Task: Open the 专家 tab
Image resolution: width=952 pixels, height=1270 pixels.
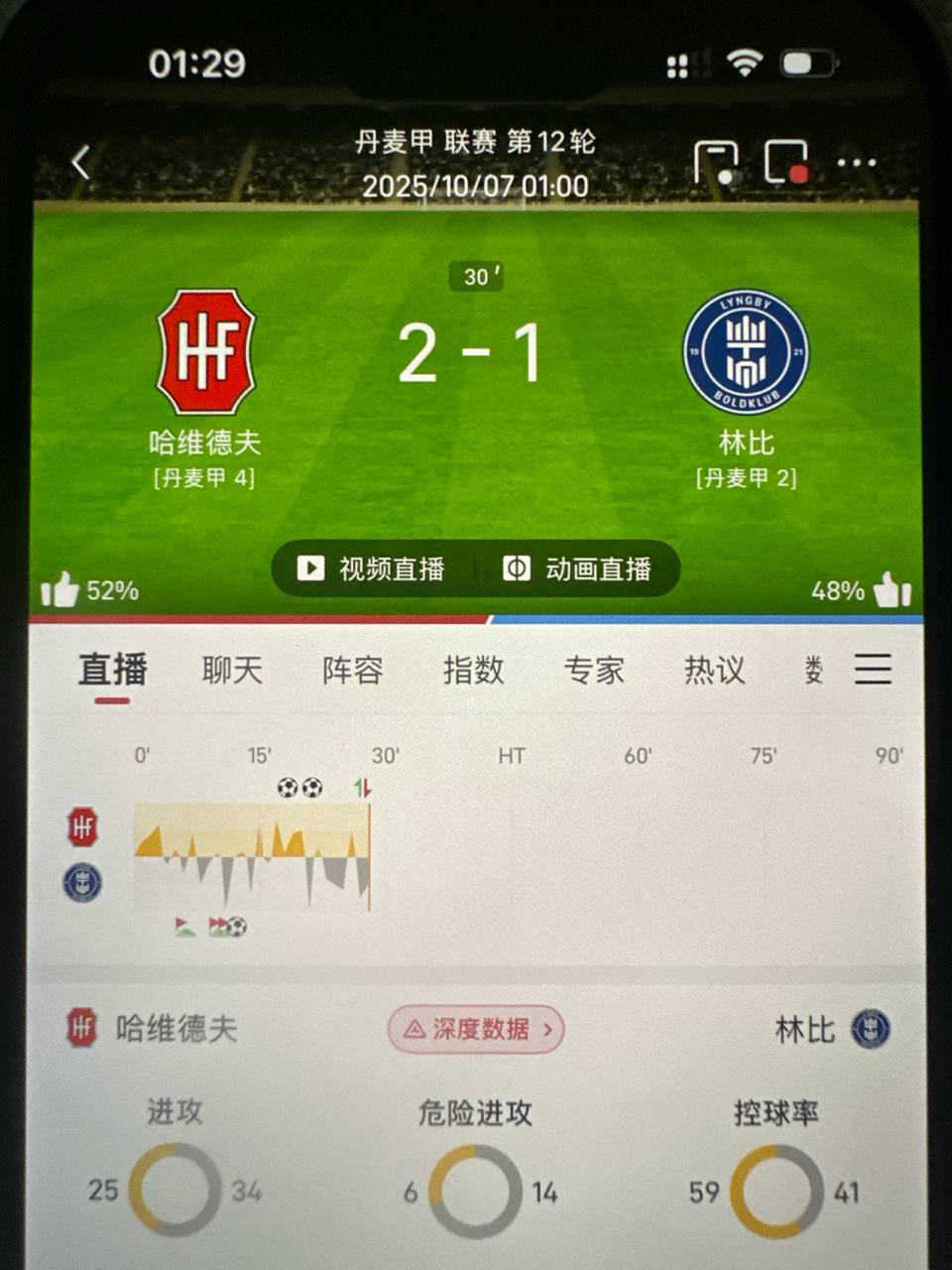Action: 594,671
